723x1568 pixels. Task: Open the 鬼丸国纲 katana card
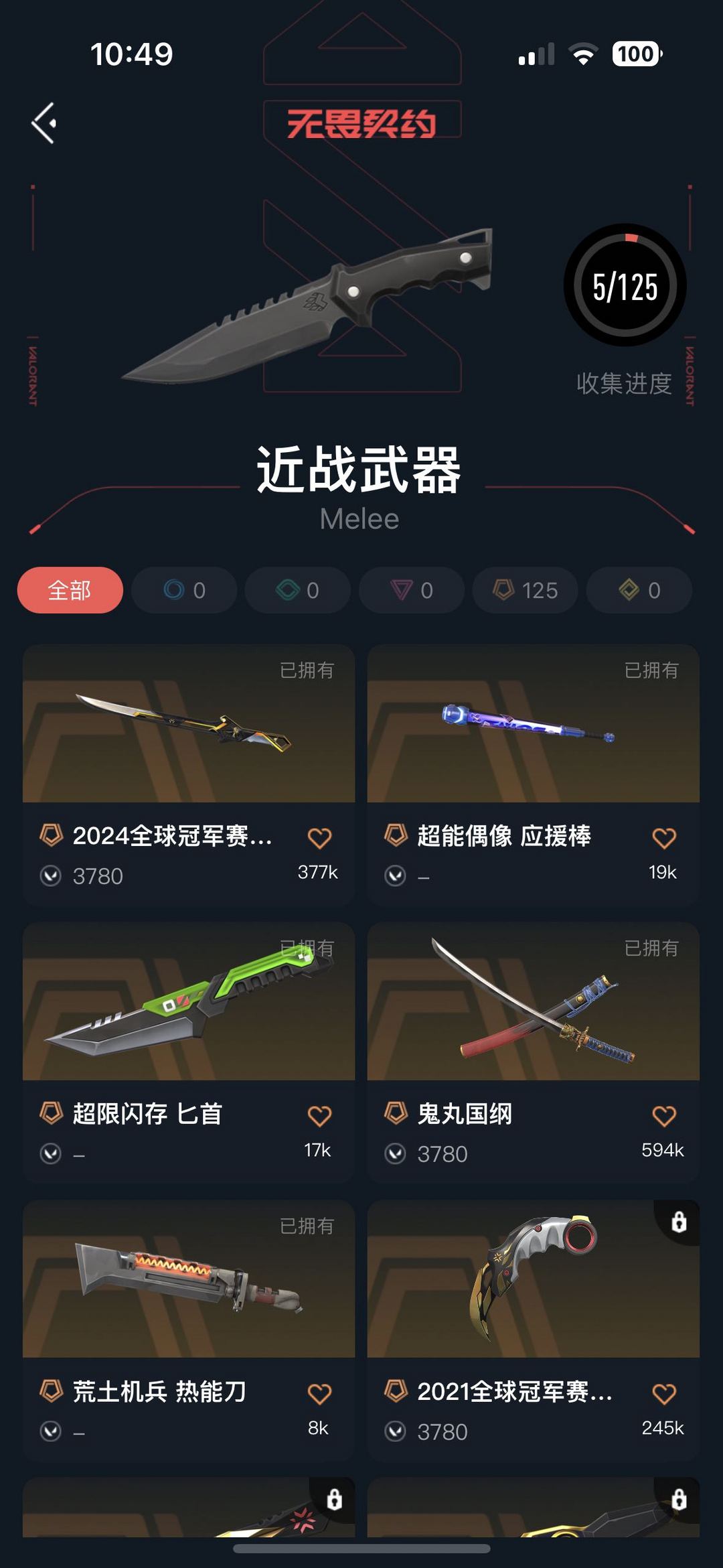(x=534, y=1053)
